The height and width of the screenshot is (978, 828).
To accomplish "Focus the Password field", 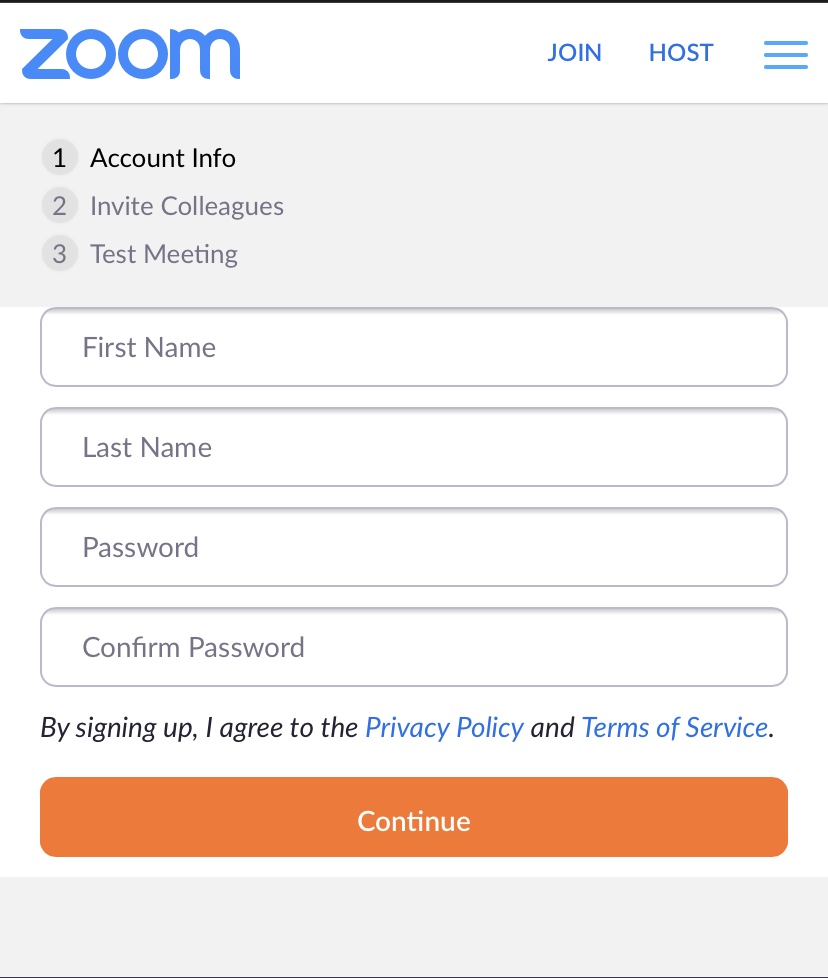I will 414,547.
